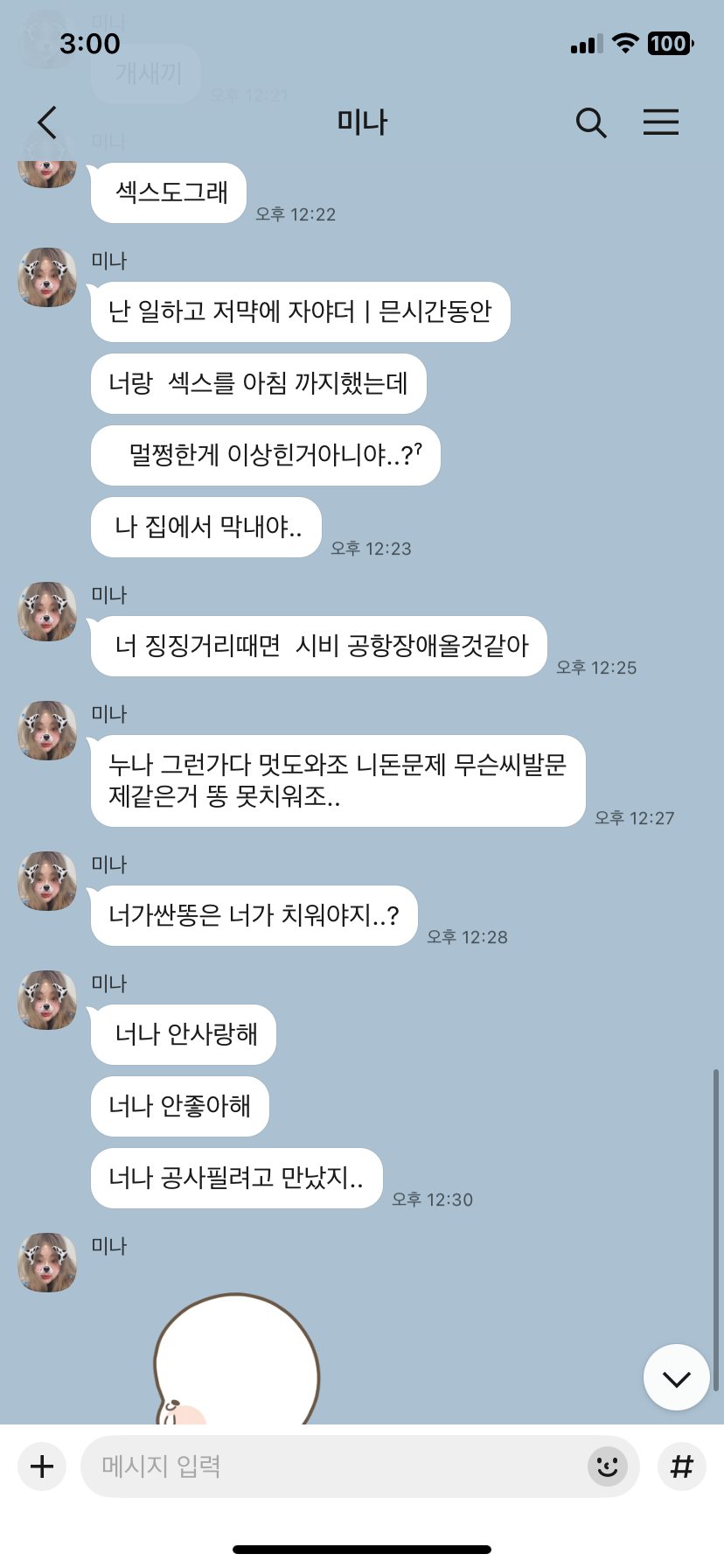This screenshot has height=1568, width=724.
Task: Open the sticker sent by 미나
Action: click(236, 1361)
